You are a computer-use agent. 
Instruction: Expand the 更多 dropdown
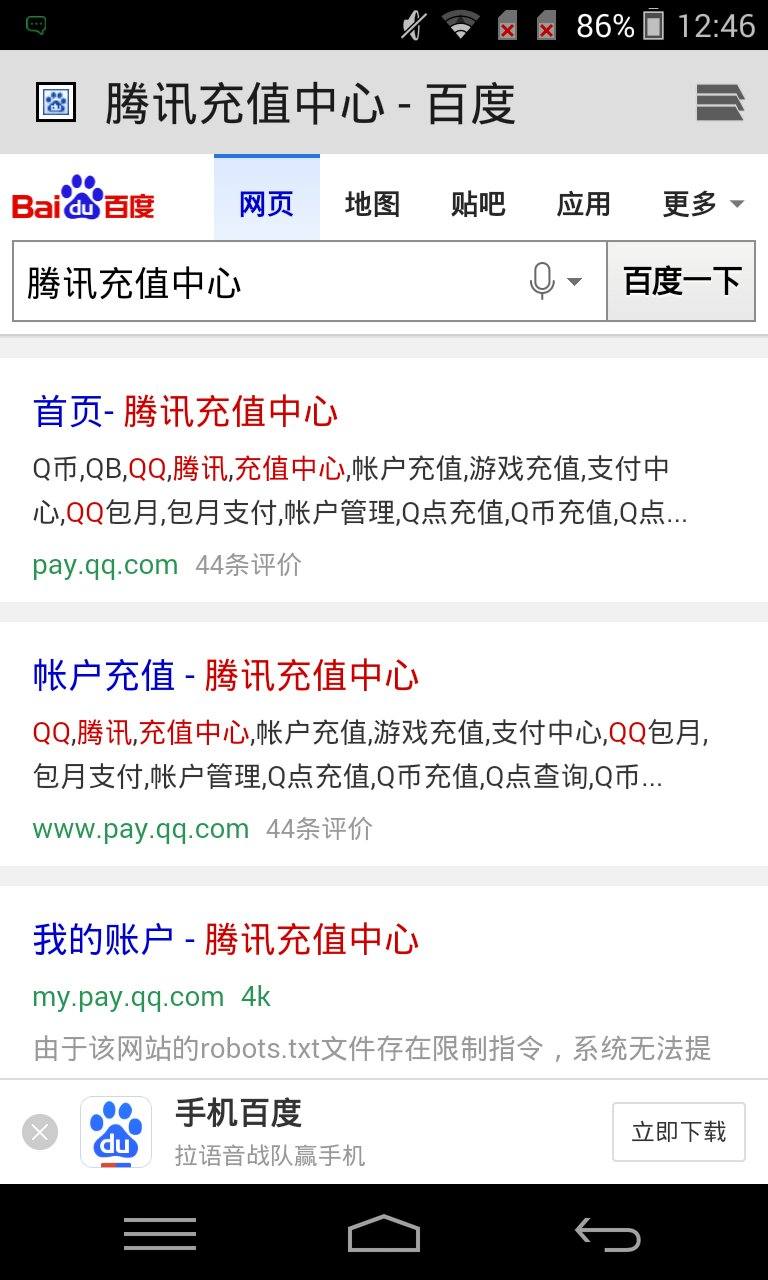click(703, 204)
